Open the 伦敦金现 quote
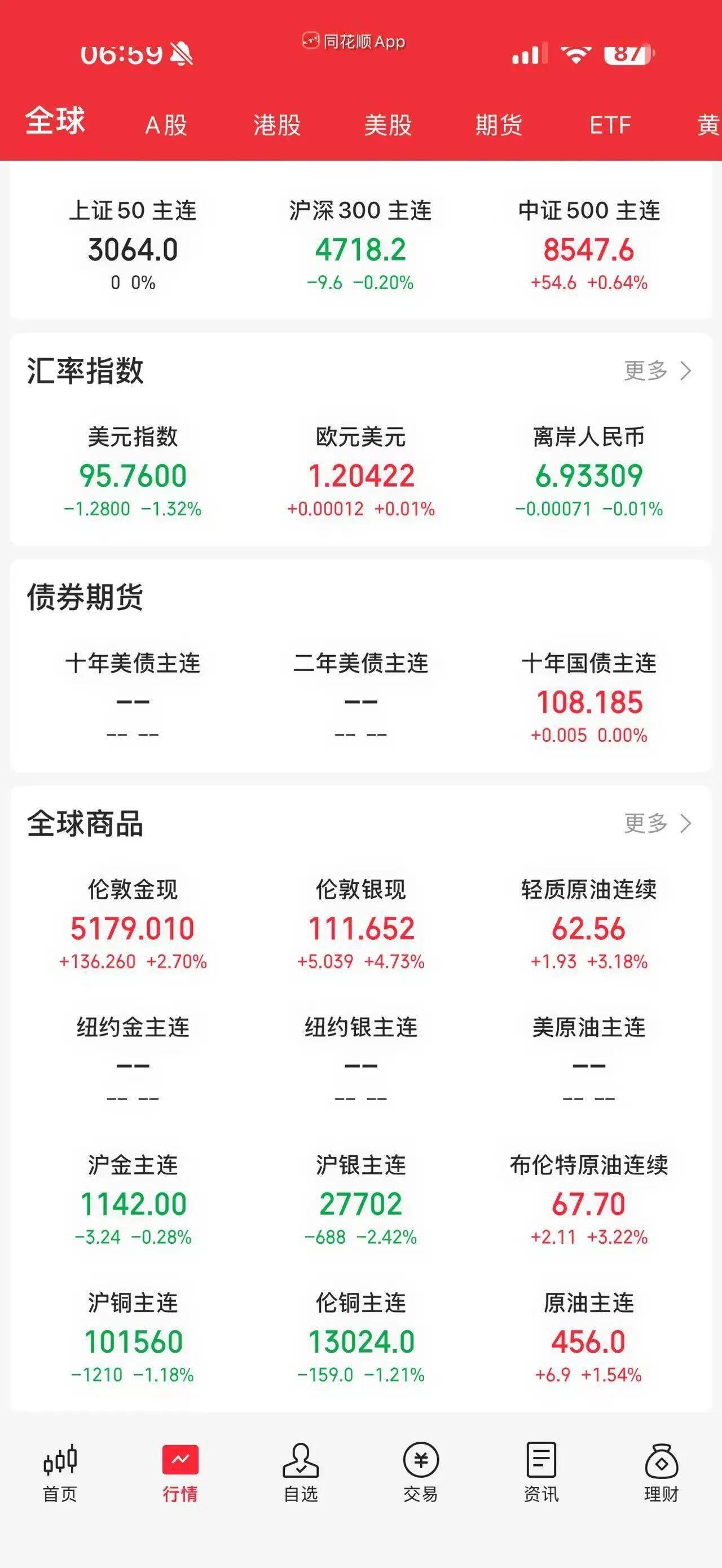The image size is (722, 1568). 133,926
